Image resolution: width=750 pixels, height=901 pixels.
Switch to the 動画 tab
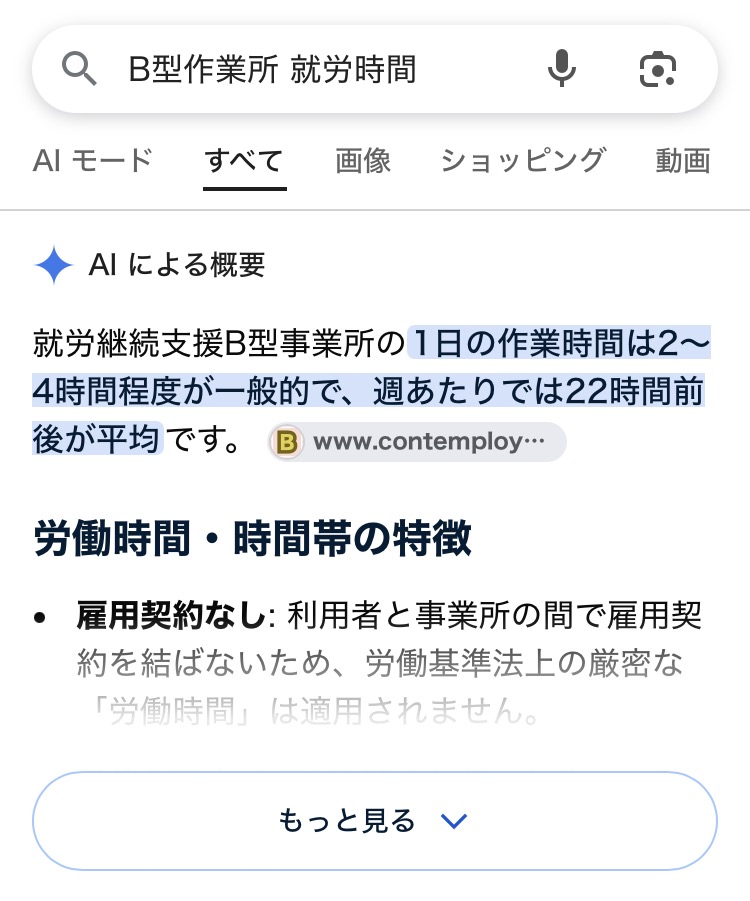[x=683, y=160]
